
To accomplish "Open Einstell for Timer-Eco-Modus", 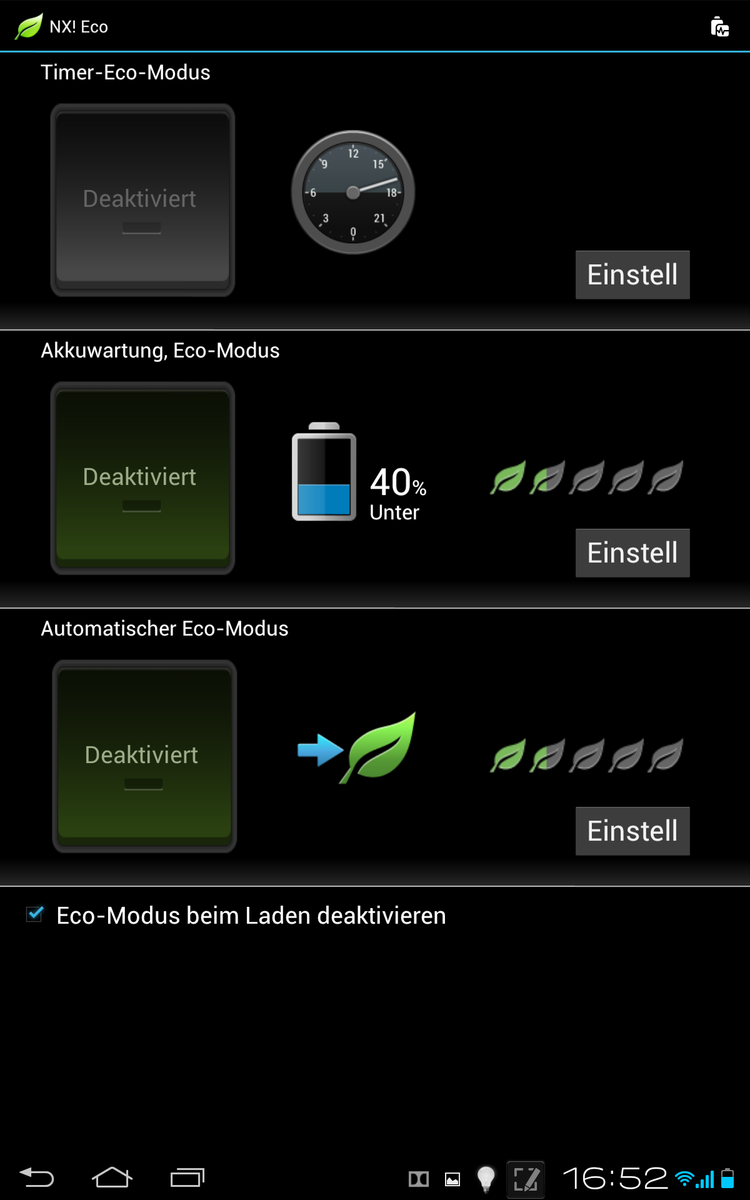I will coord(632,275).
